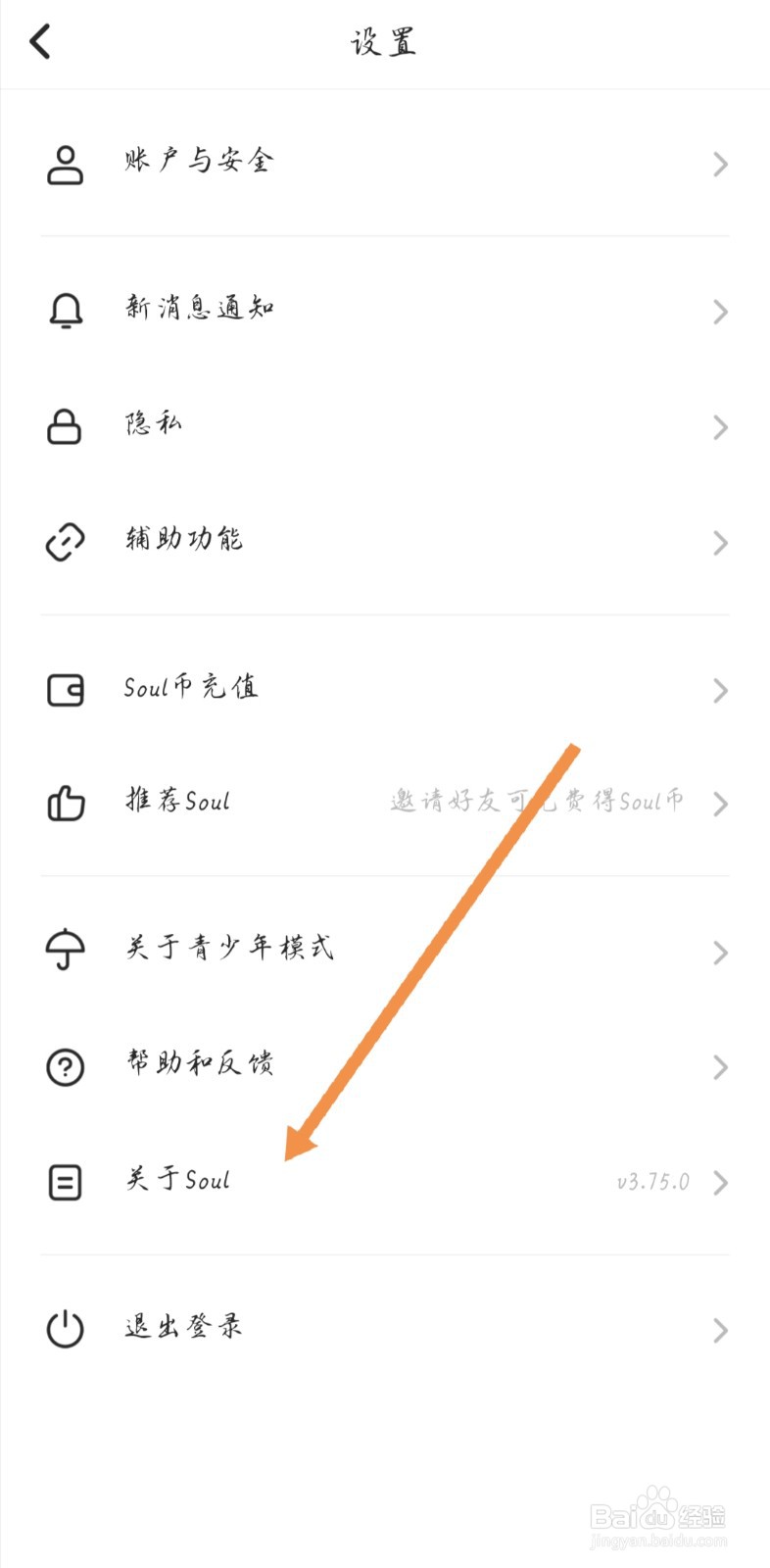Click the bell icon for 新消息通知
770x1568 pixels.
[65, 312]
